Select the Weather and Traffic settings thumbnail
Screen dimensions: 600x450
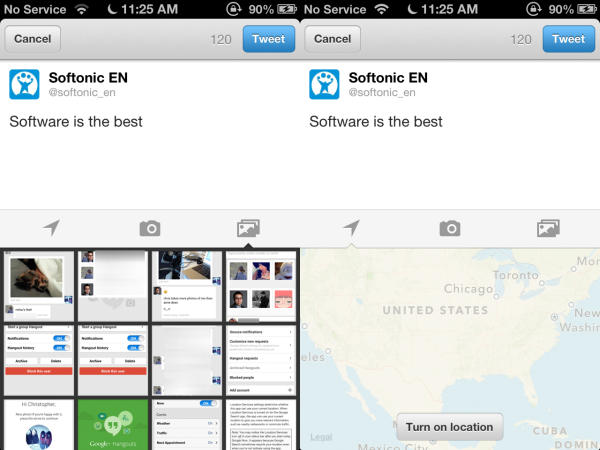[187, 425]
